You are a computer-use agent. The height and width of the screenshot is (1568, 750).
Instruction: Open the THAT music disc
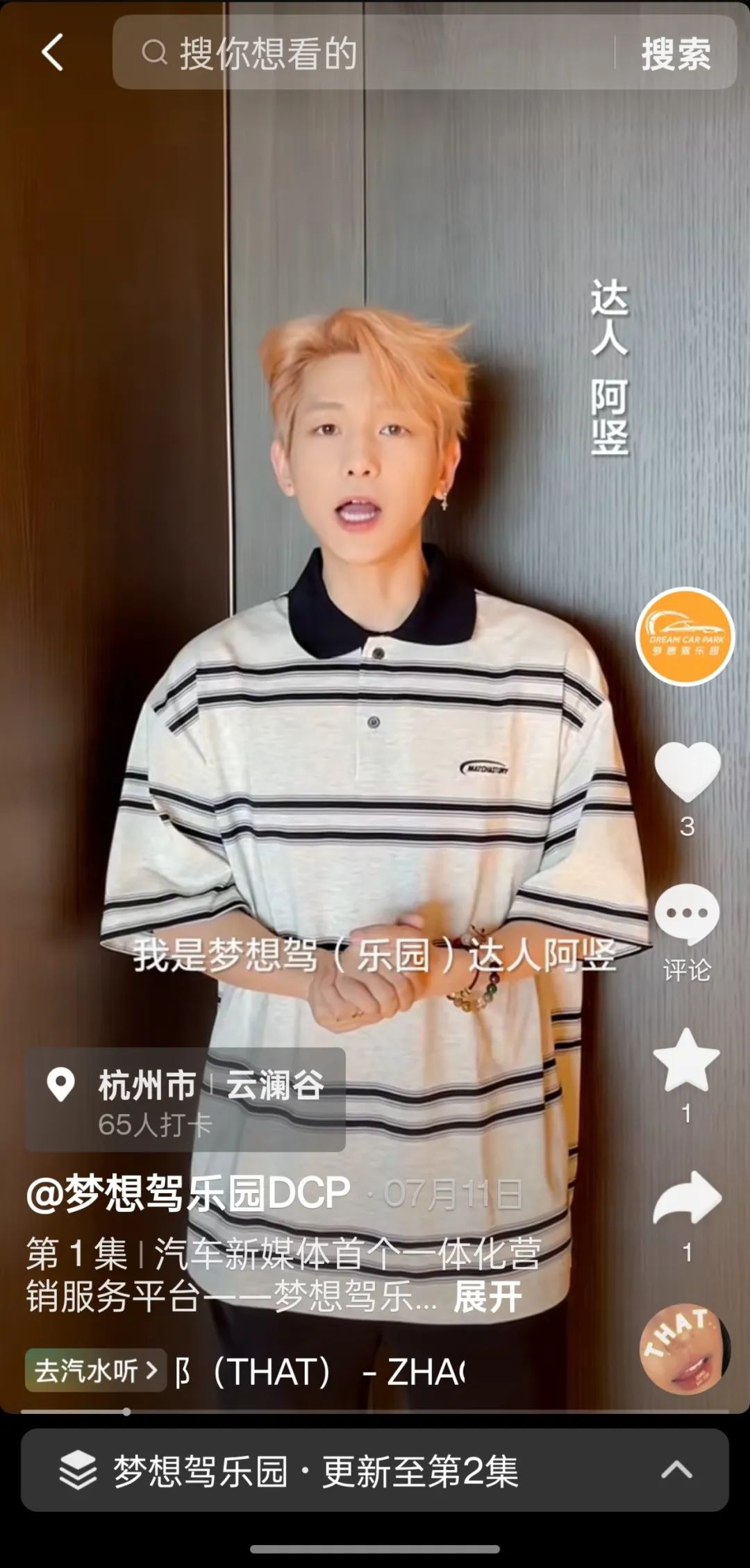[684, 1349]
